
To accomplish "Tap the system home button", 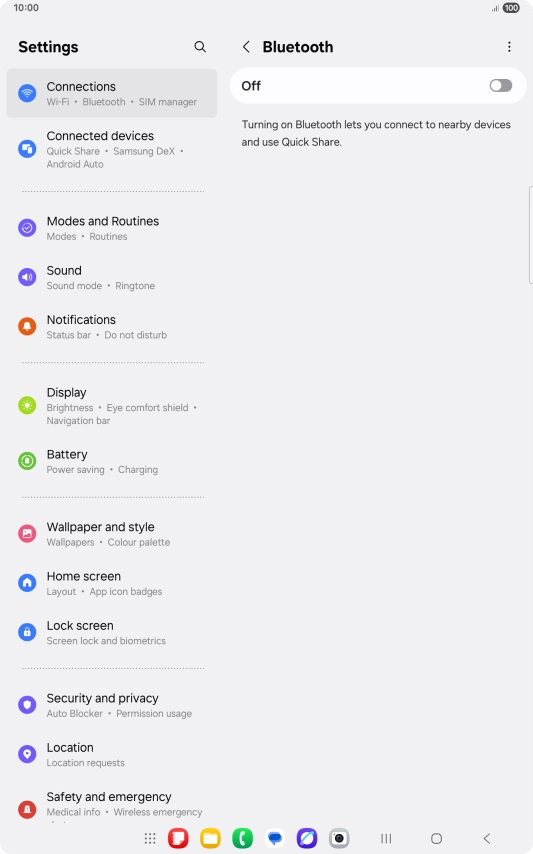I will 436,838.
